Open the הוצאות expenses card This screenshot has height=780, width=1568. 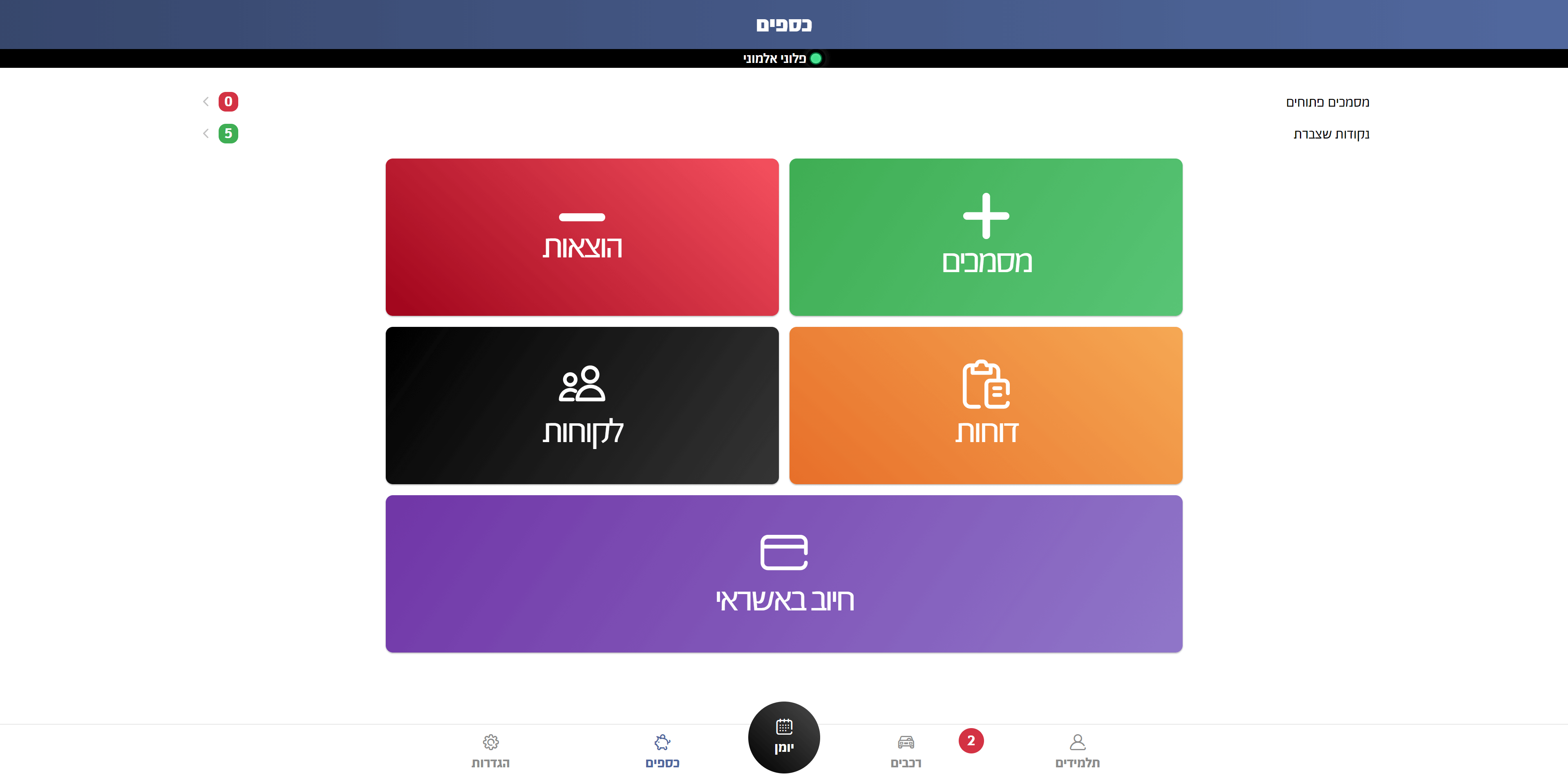pyautogui.click(x=582, y=237)
